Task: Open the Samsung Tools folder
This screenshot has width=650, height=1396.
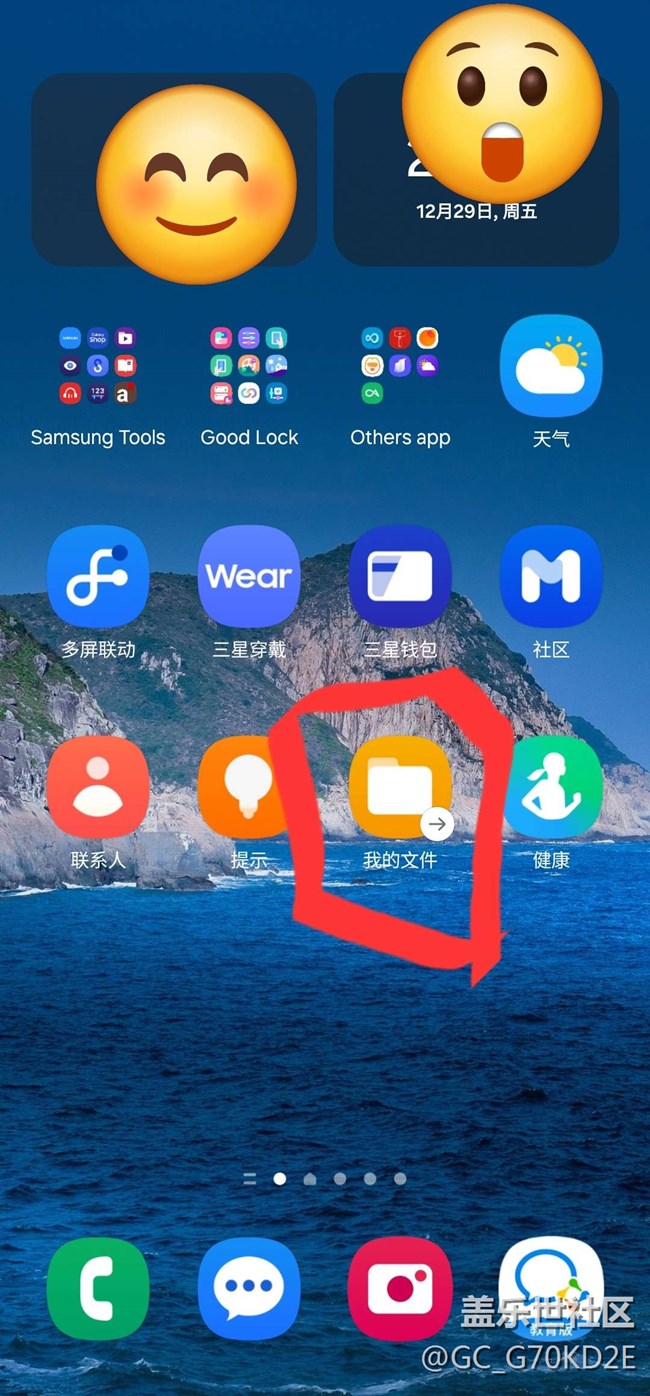Action: pyautogui.click(x=98, y=366)
